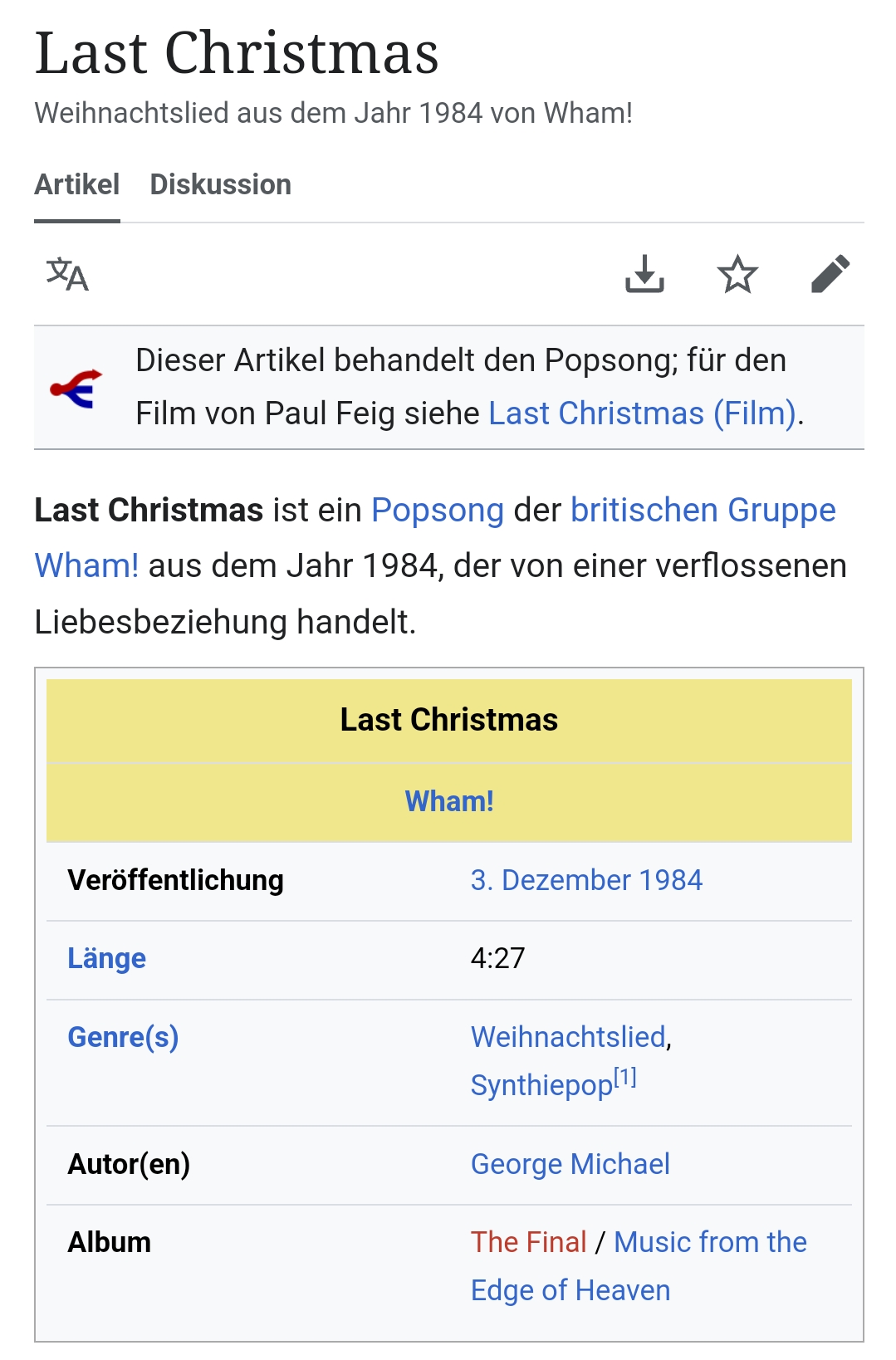
Task: Open the Popsong link
Action: click(x=438, y=510)
